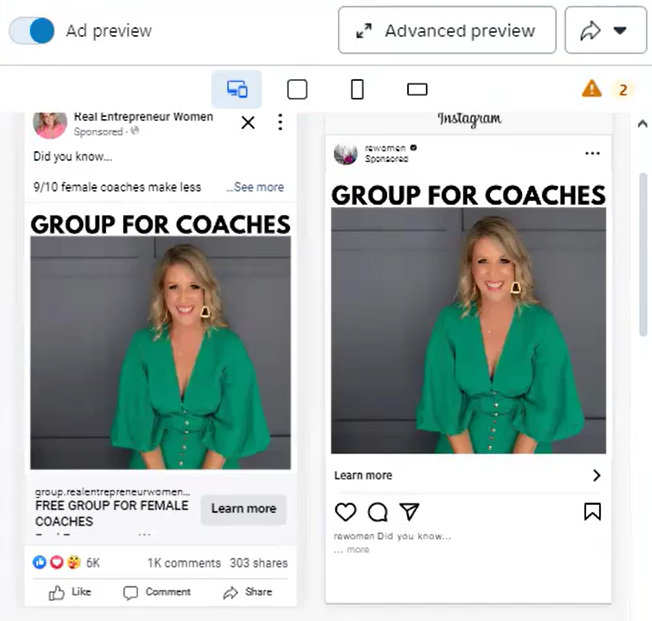The image size is (652, 621).
Task: Share the Facebook post
Action: (x=248, y=592)
